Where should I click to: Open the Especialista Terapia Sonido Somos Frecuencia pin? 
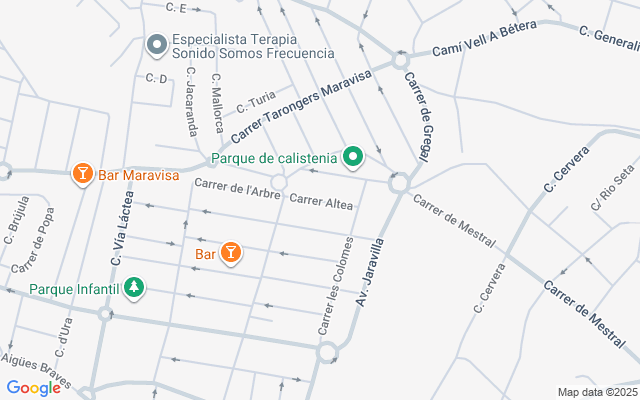pos(157,46)
